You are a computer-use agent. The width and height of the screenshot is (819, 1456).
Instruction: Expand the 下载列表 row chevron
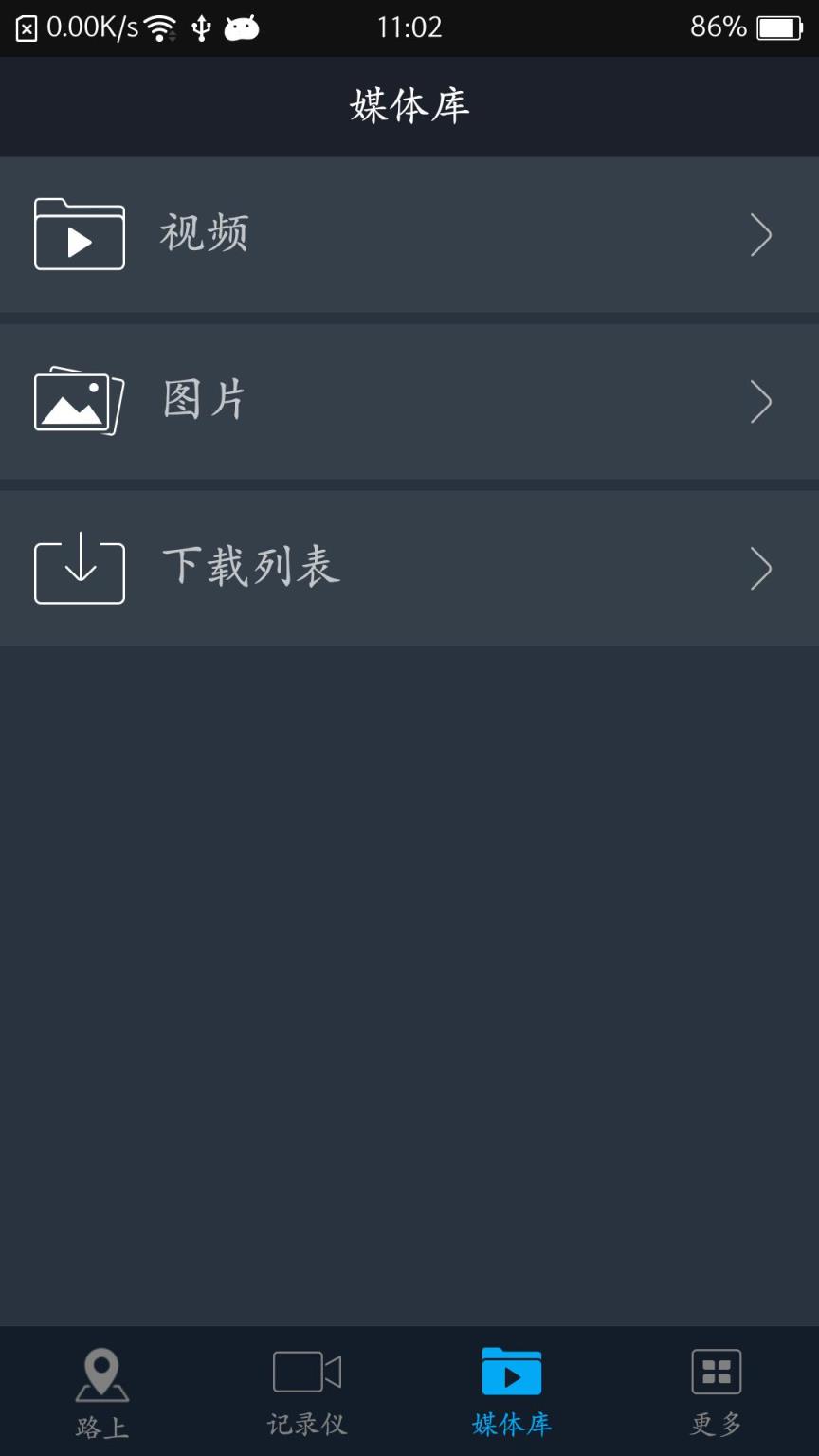pyautogui.click(x=761, y=569)
